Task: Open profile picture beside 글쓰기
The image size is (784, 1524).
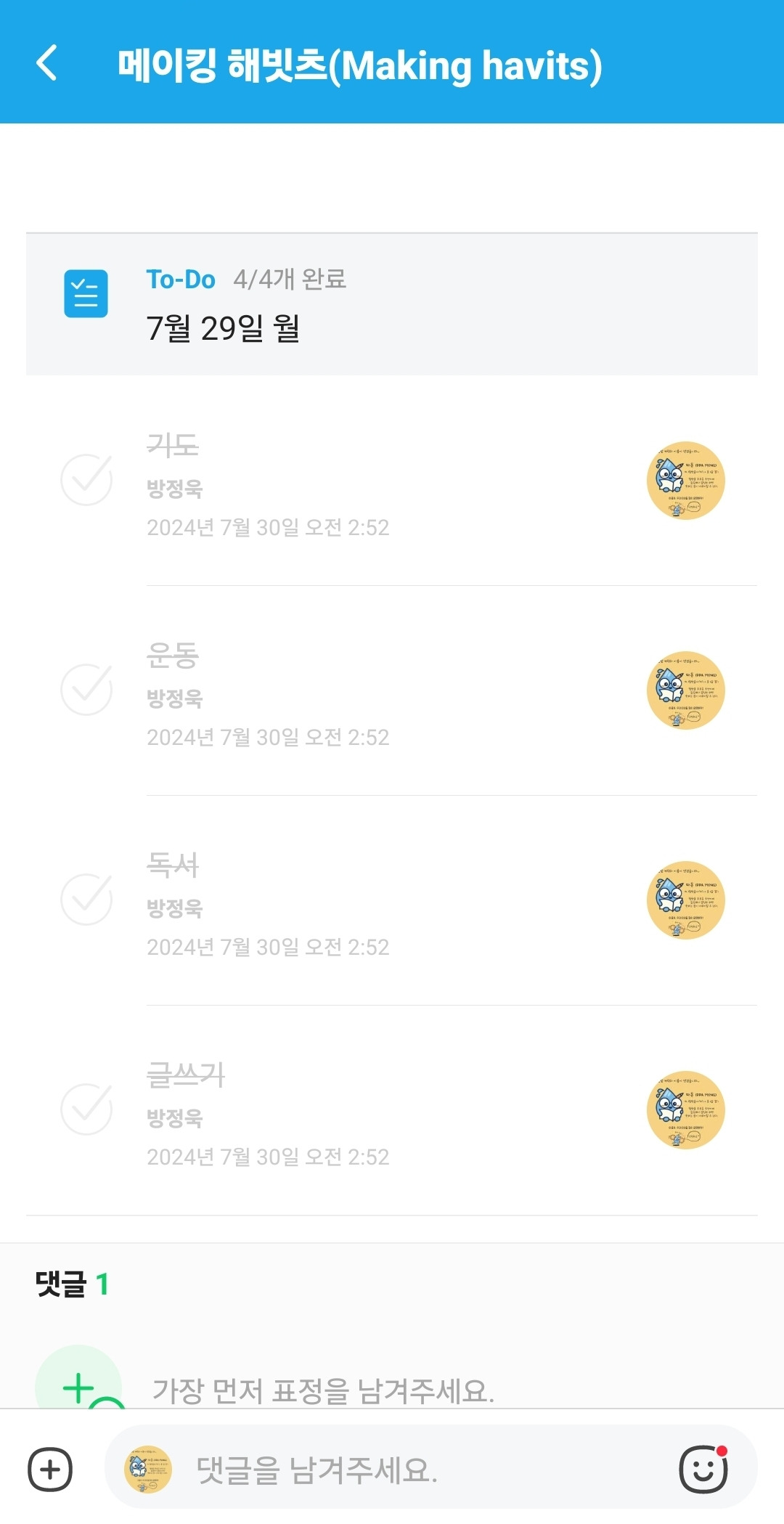Action: click(685, 1110)
